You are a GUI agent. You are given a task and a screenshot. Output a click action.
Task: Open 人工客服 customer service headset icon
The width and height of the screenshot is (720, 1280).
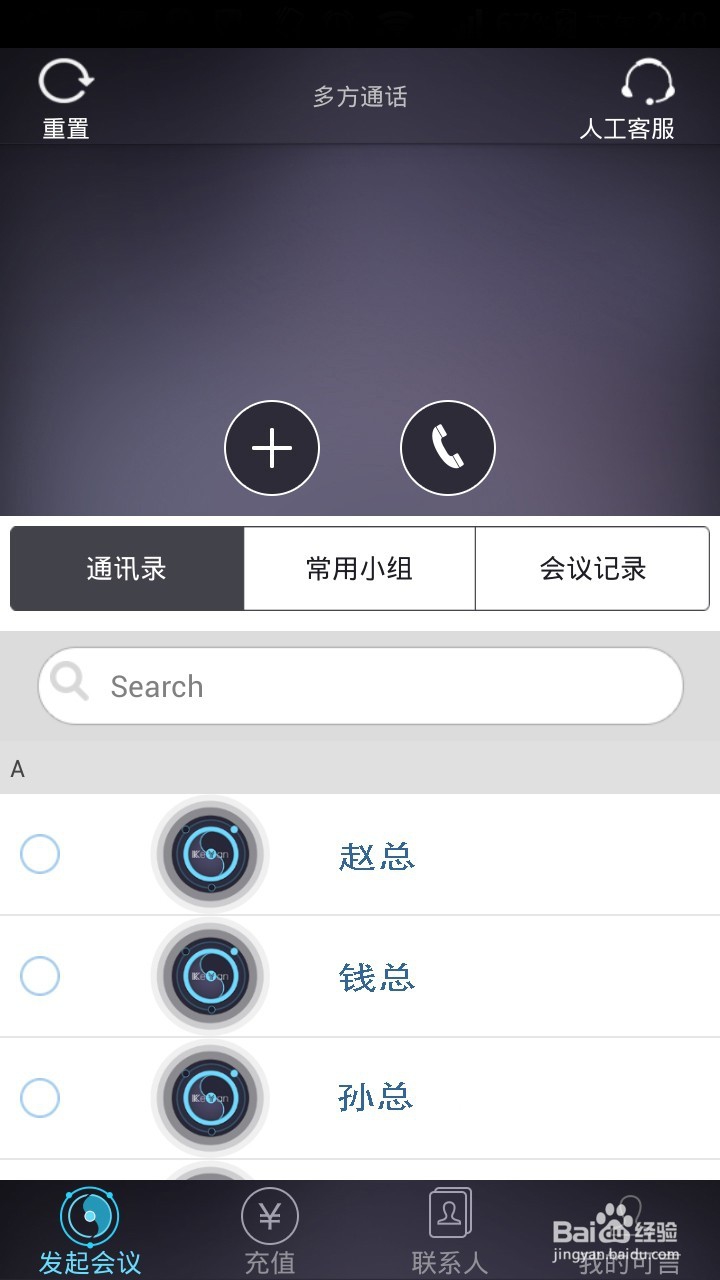coord(648,82)
